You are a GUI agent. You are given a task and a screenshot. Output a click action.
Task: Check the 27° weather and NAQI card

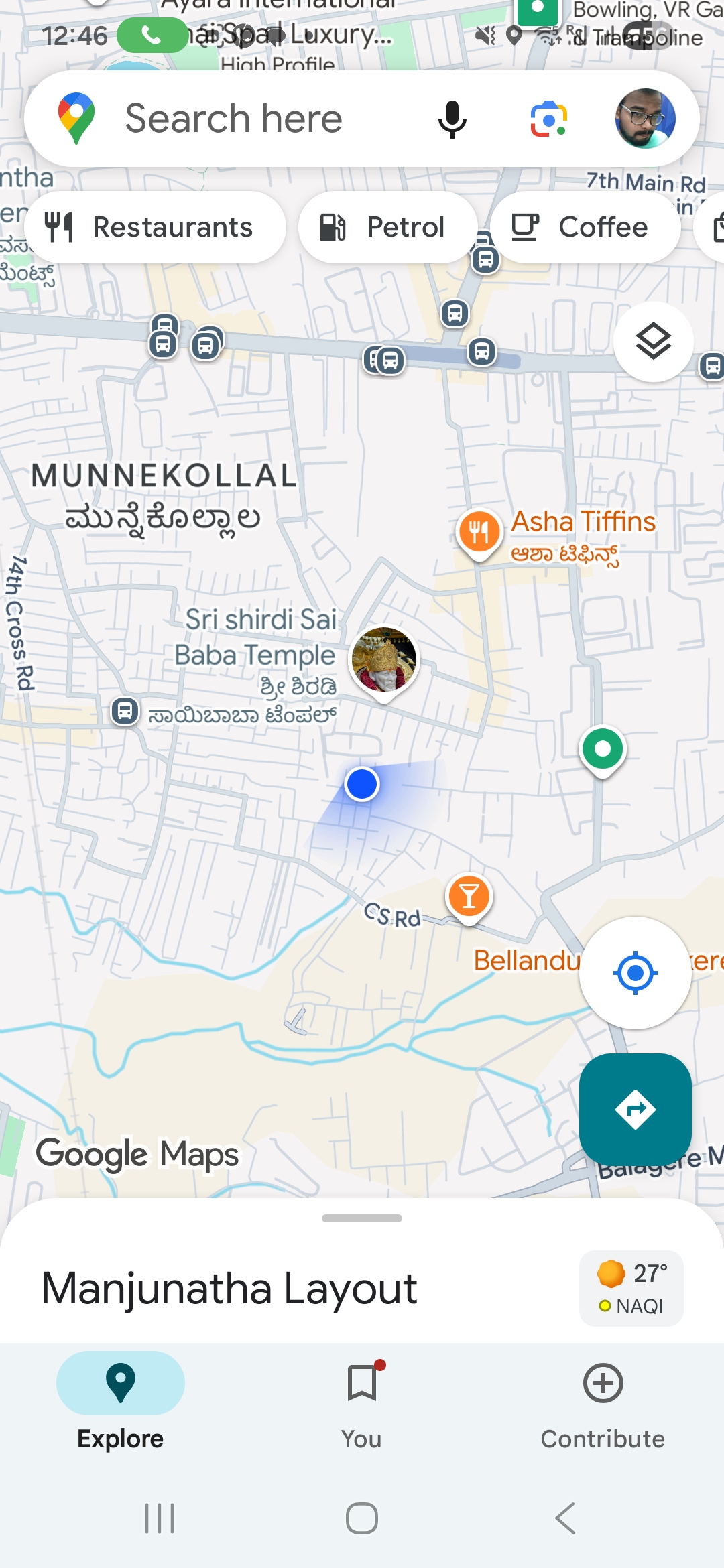click(631, 1288)
